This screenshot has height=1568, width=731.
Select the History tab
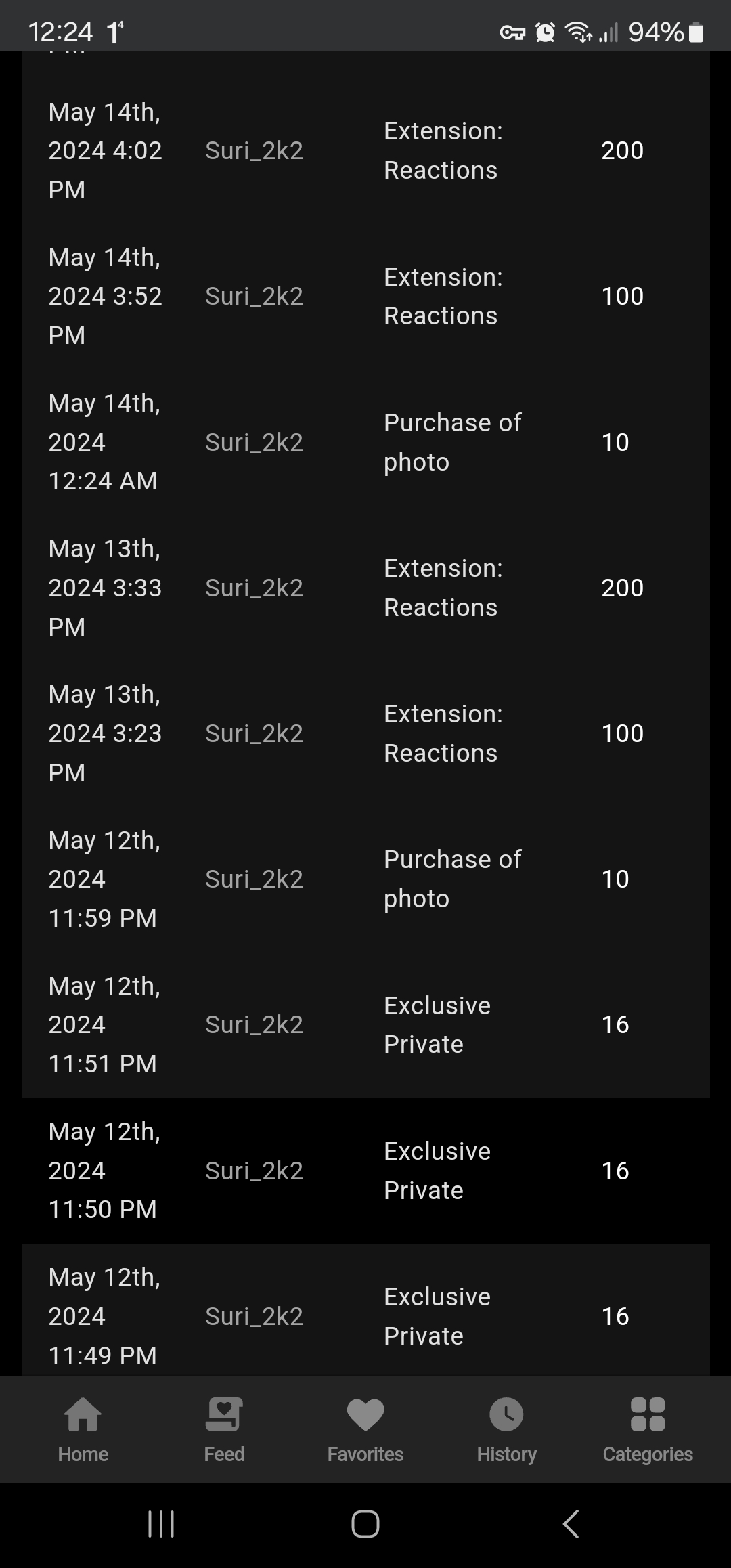[x=506, y=1430]
